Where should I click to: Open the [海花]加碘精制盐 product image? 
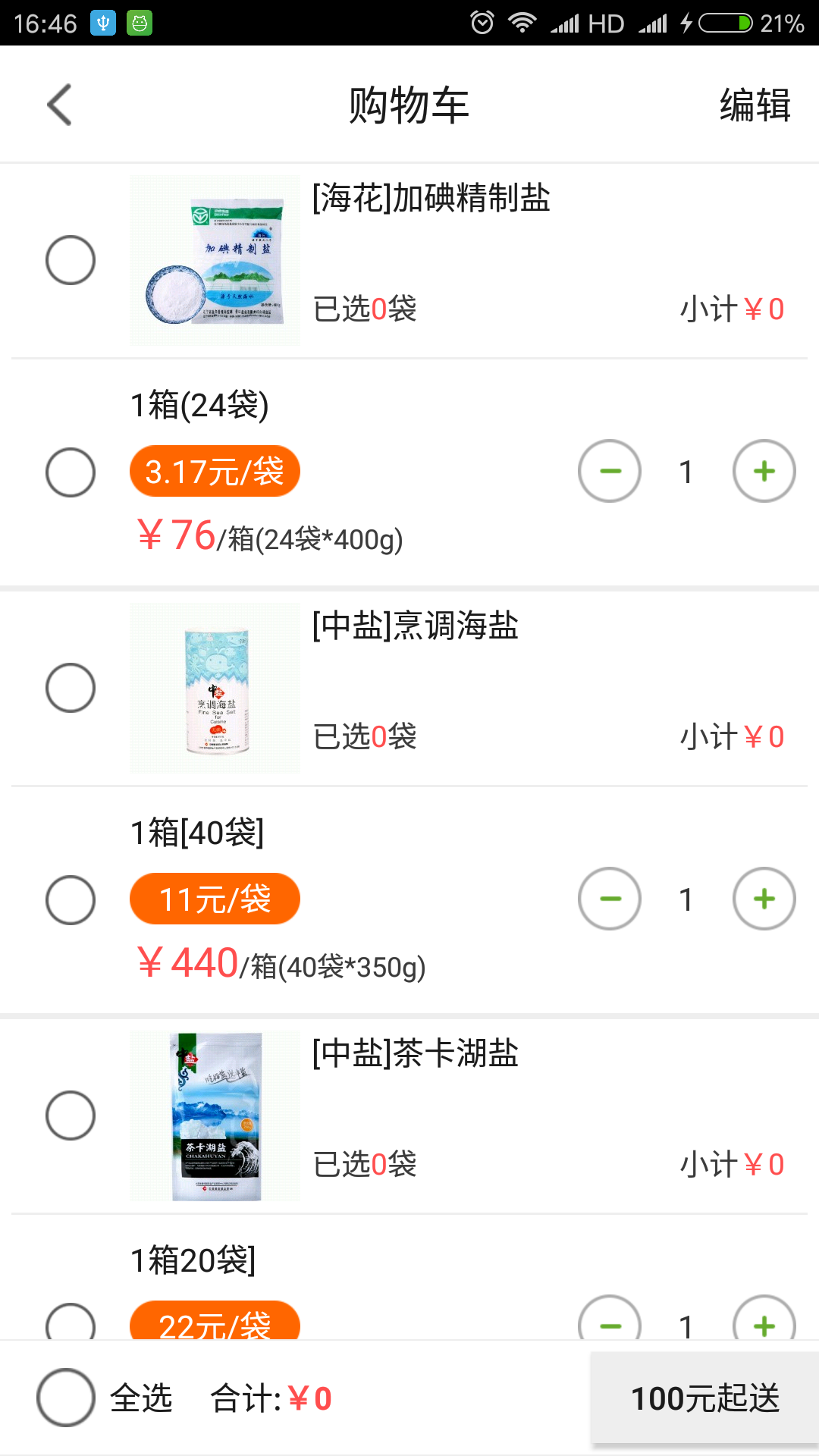point(215,260)
